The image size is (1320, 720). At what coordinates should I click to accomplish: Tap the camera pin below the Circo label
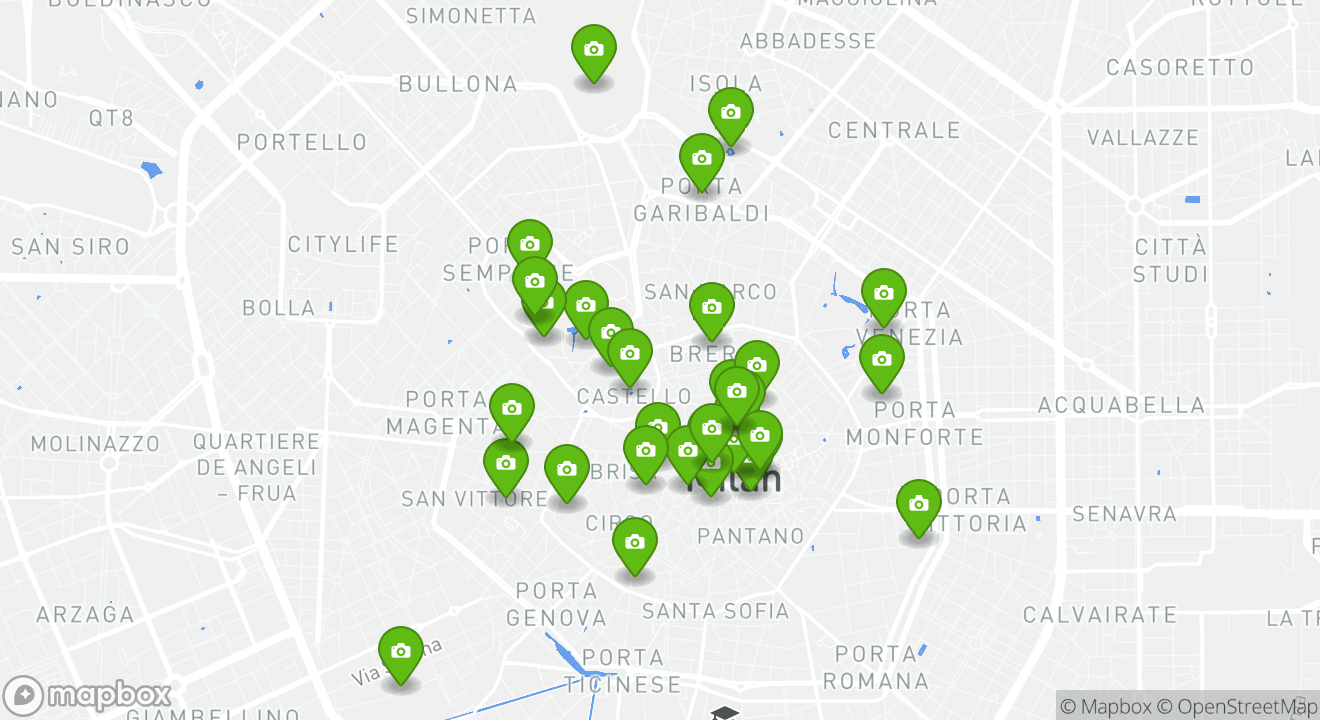click(634, 543)
